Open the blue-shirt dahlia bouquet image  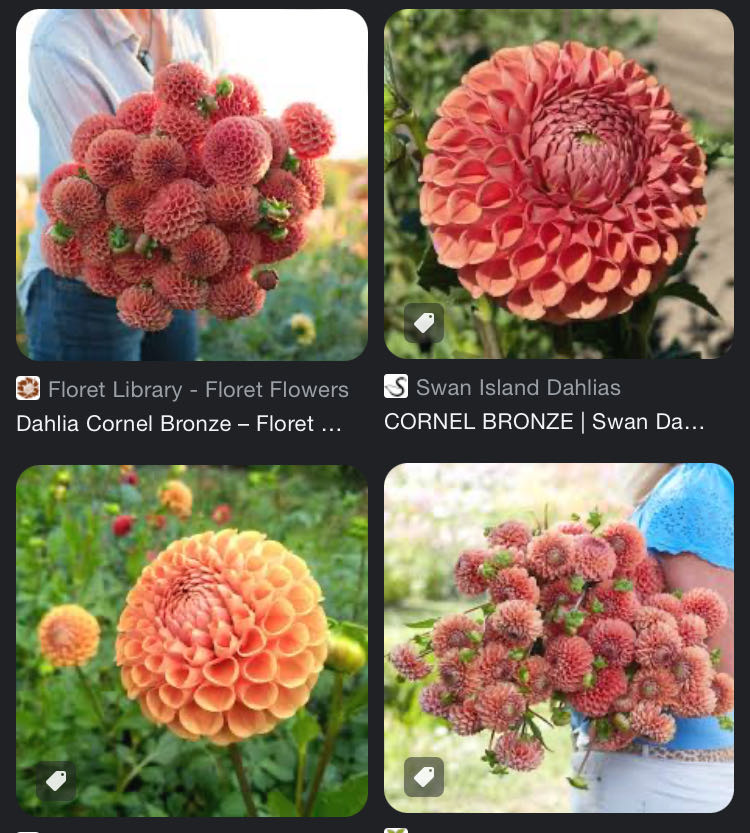pyautogui.click(x=559, y=638)
